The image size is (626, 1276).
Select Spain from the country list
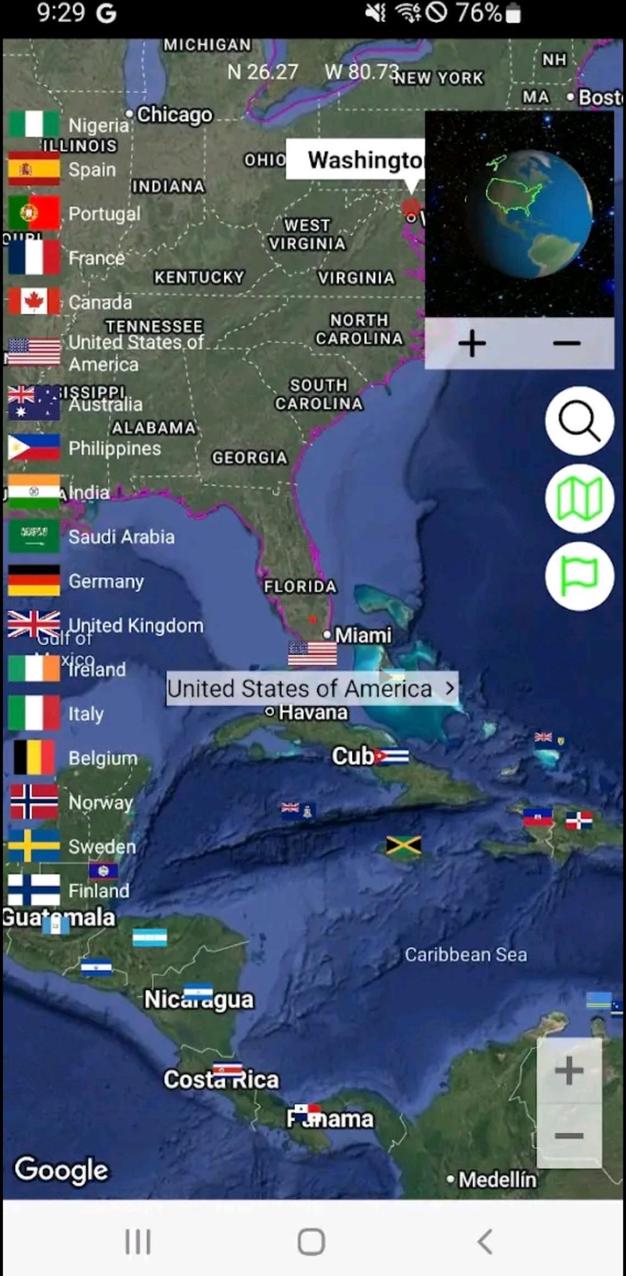click(x=63, y=169)
